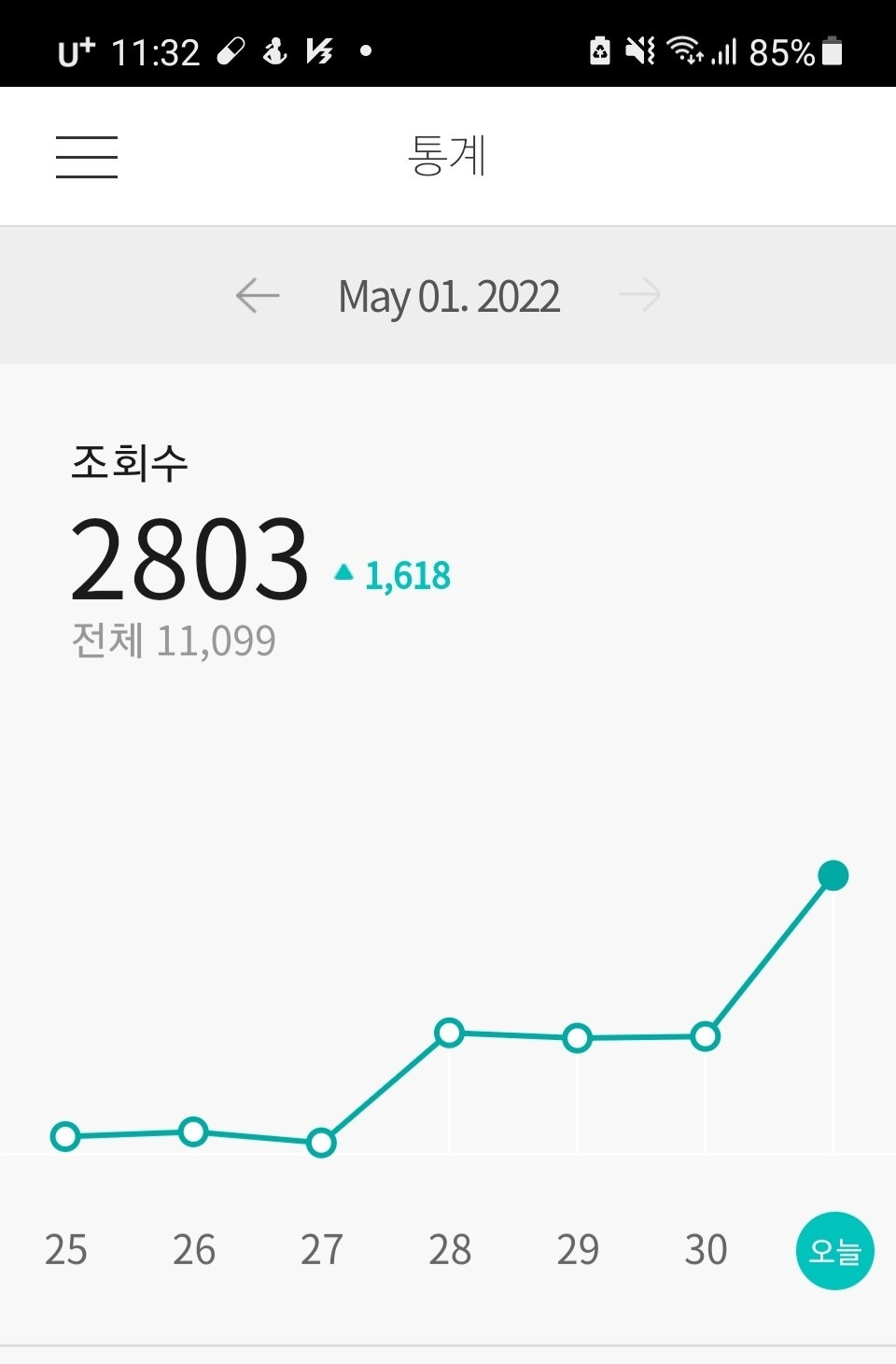Select the data point for day 28
896x1364 pixels.
pos(450,1034)
